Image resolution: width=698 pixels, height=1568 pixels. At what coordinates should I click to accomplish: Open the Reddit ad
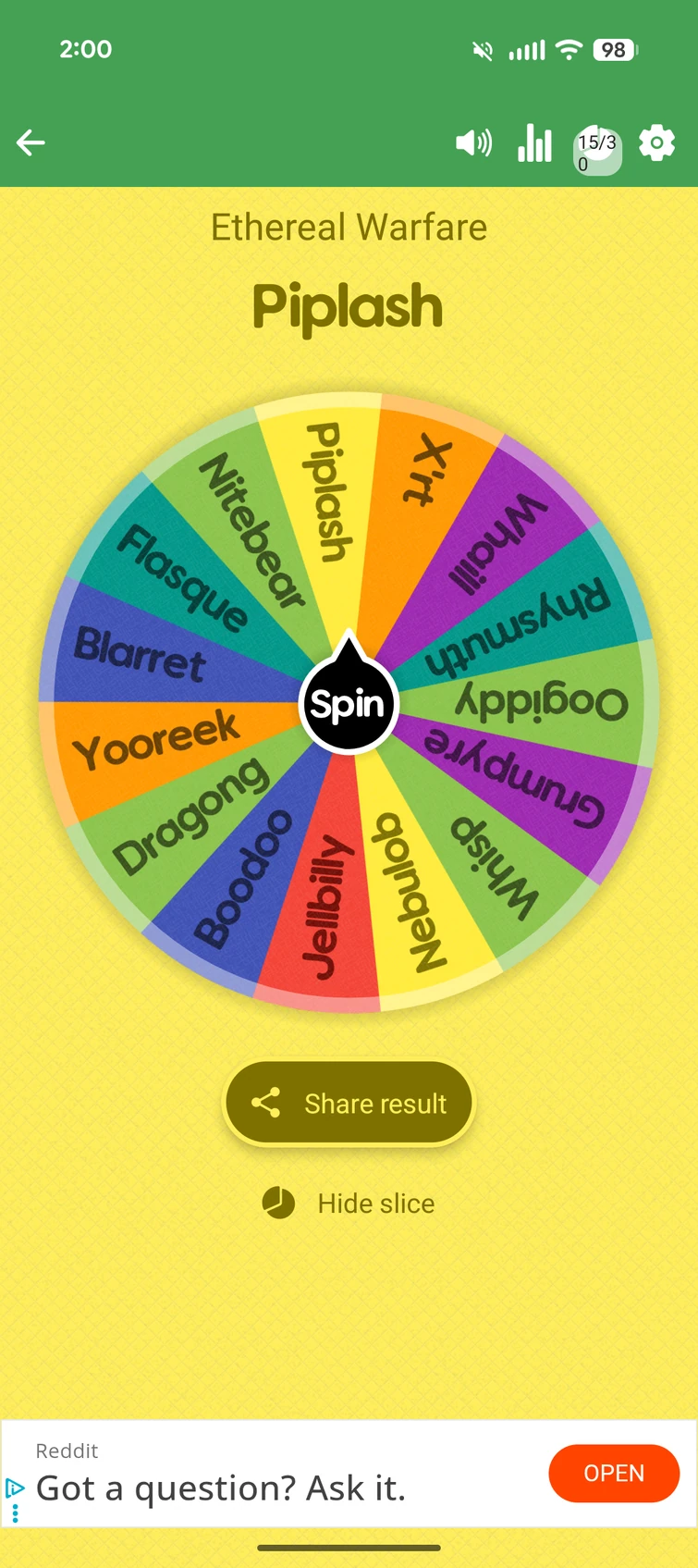pyautogui.click(x=614, y=1473)
